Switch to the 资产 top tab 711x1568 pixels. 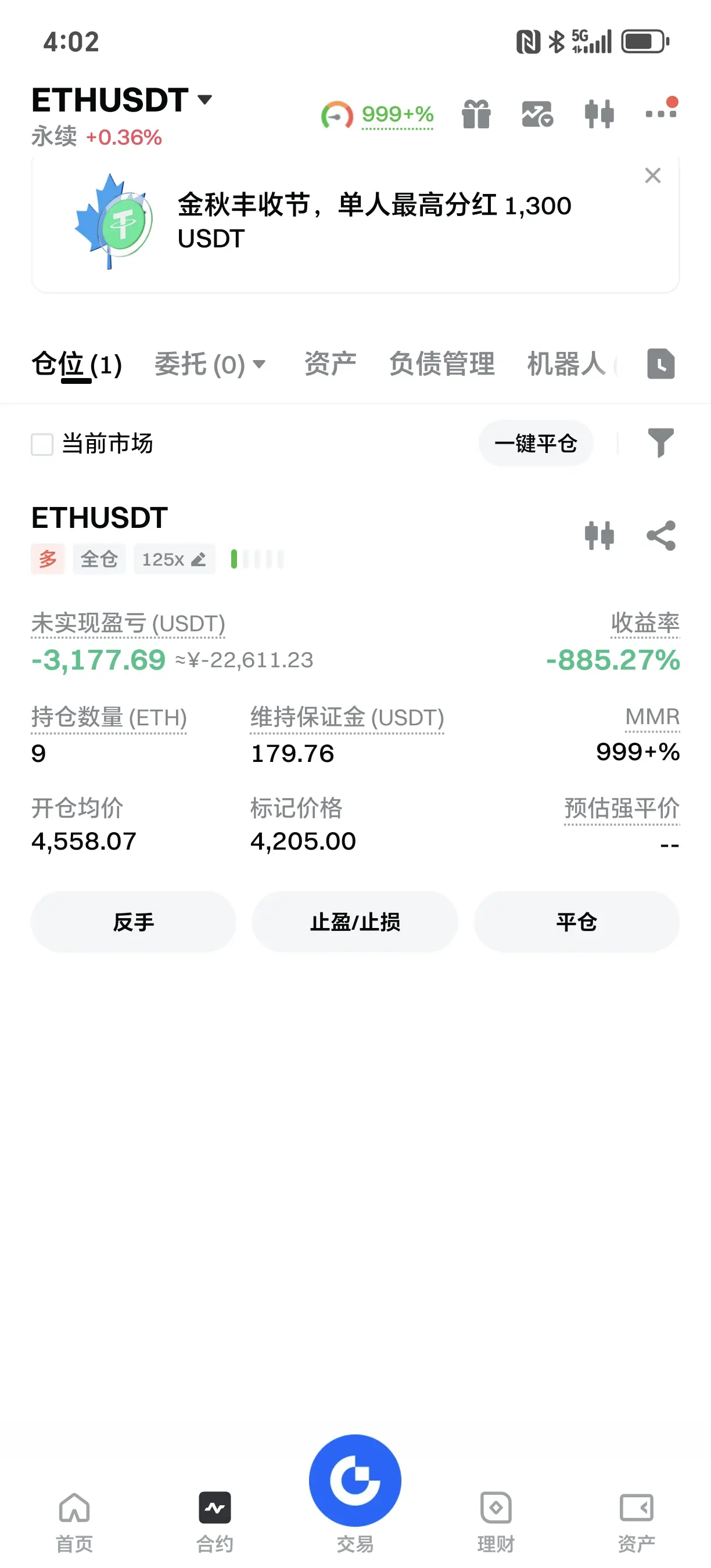tap(330, 364)
